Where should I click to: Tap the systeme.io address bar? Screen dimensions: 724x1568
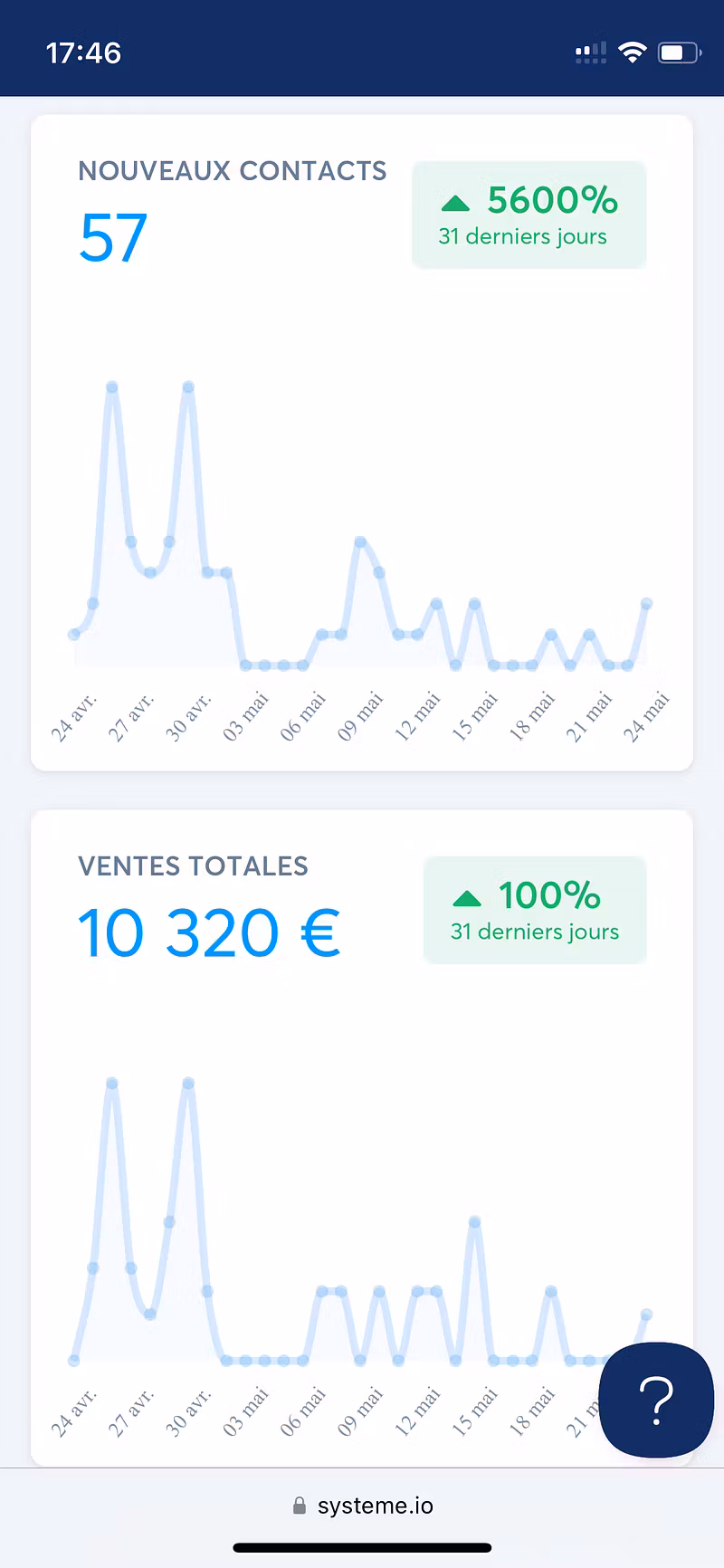coord(362,1506)
